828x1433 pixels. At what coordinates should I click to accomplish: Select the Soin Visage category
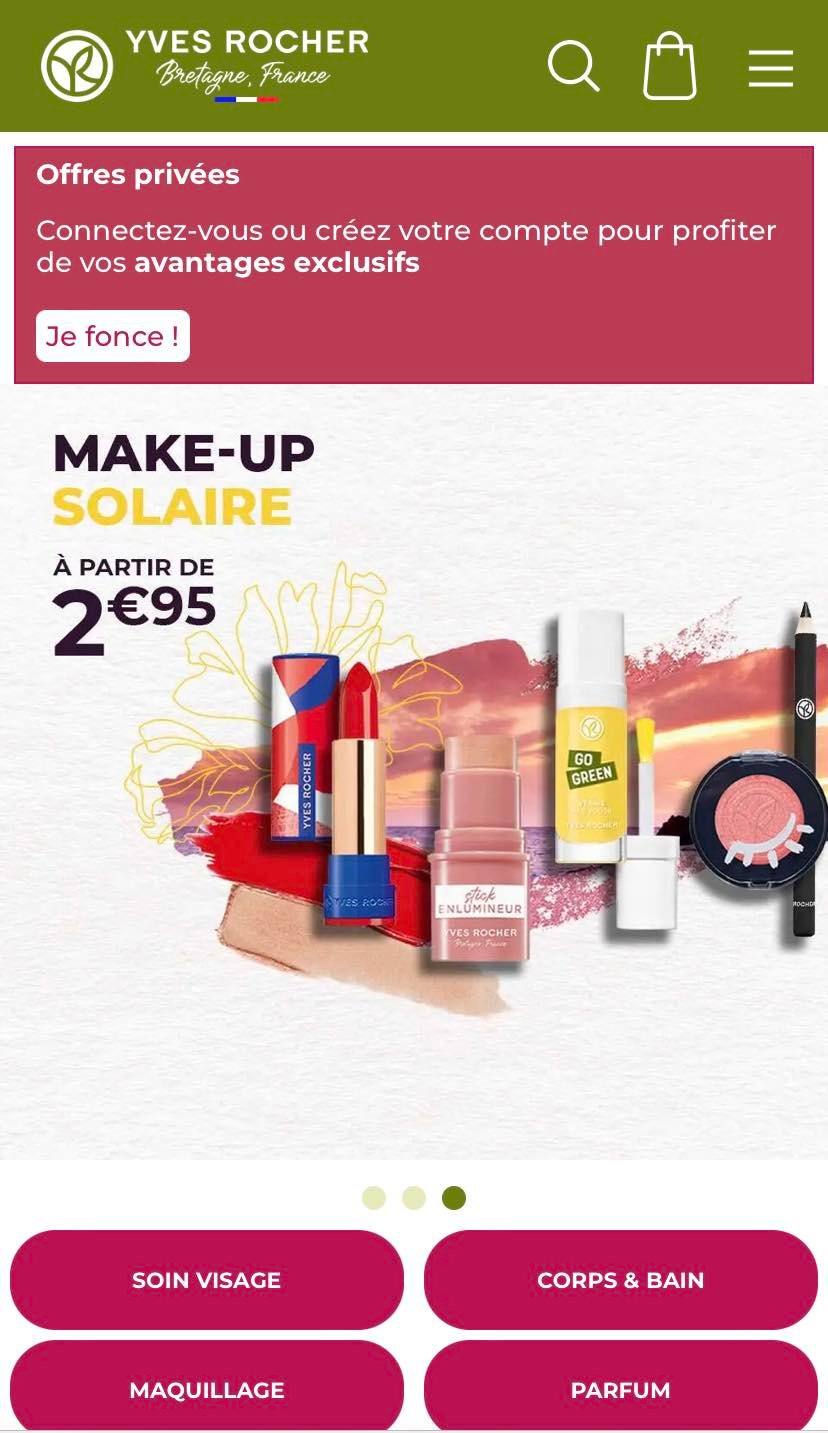click(x=207, y=1280)
